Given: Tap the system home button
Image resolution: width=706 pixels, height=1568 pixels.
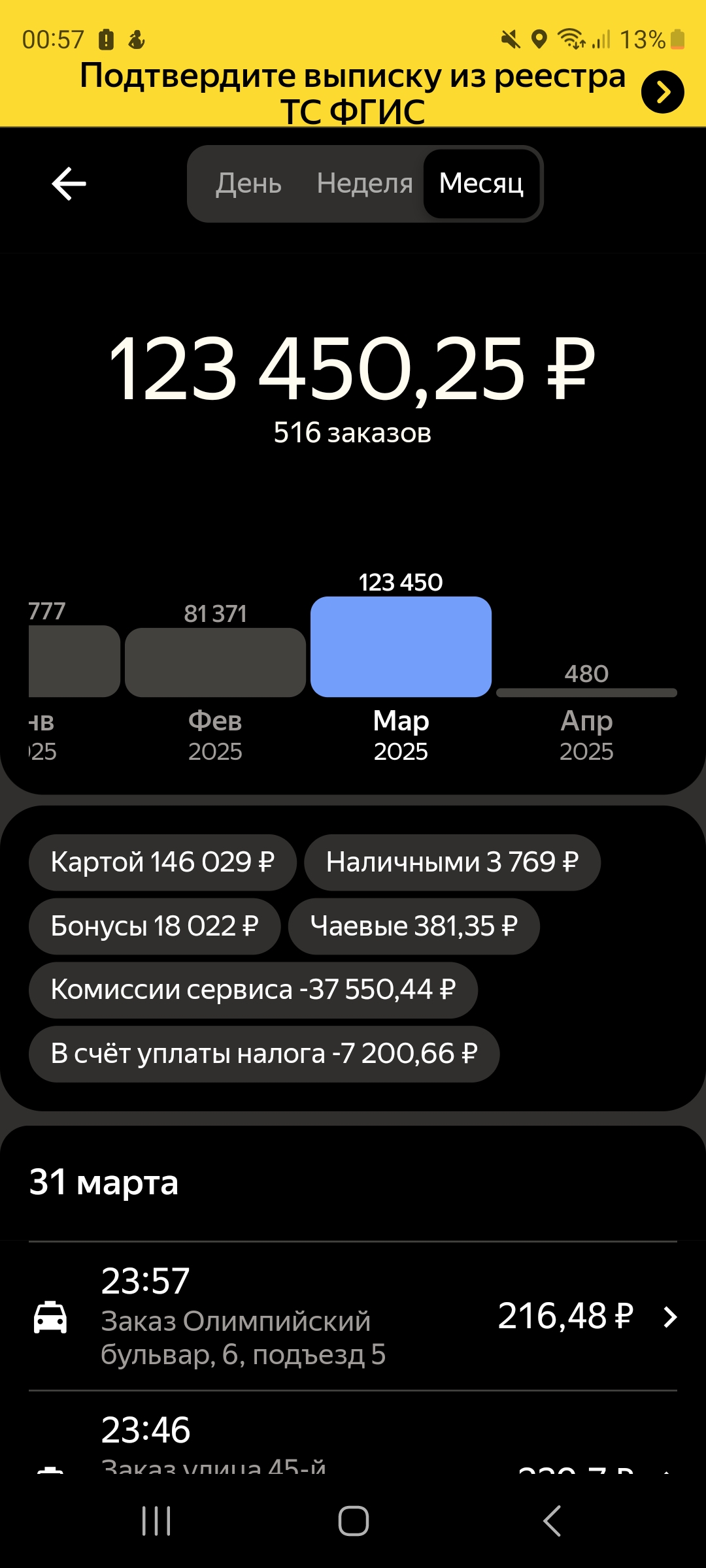Looking at the screenshot, I should pyautogui.click(x=353, y=1521).
